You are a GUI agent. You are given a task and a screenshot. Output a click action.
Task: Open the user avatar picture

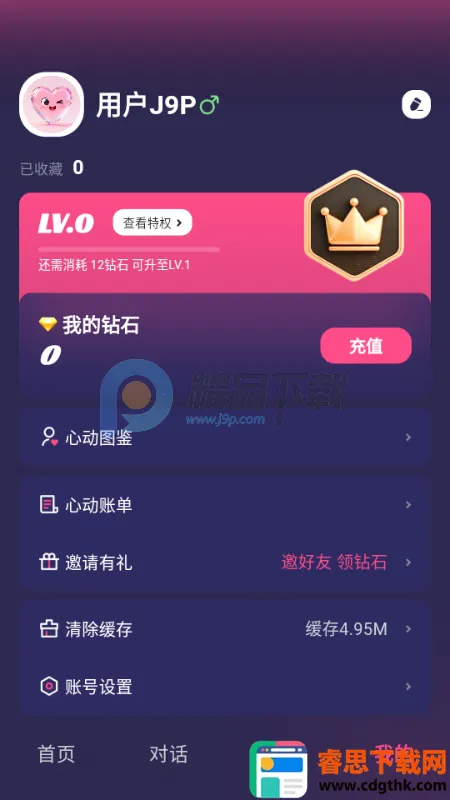(52, 105)
